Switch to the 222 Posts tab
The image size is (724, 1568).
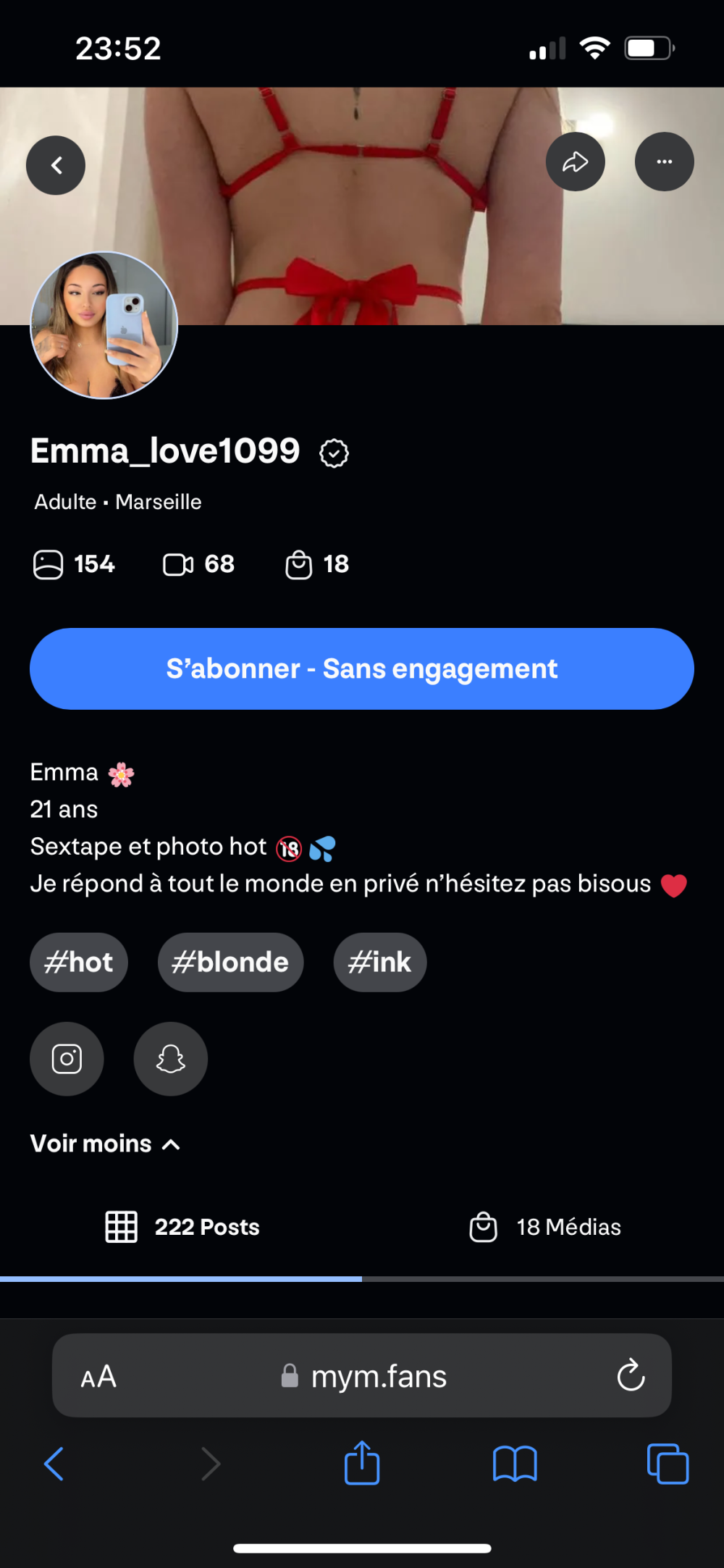click(x=182, y=1227)
